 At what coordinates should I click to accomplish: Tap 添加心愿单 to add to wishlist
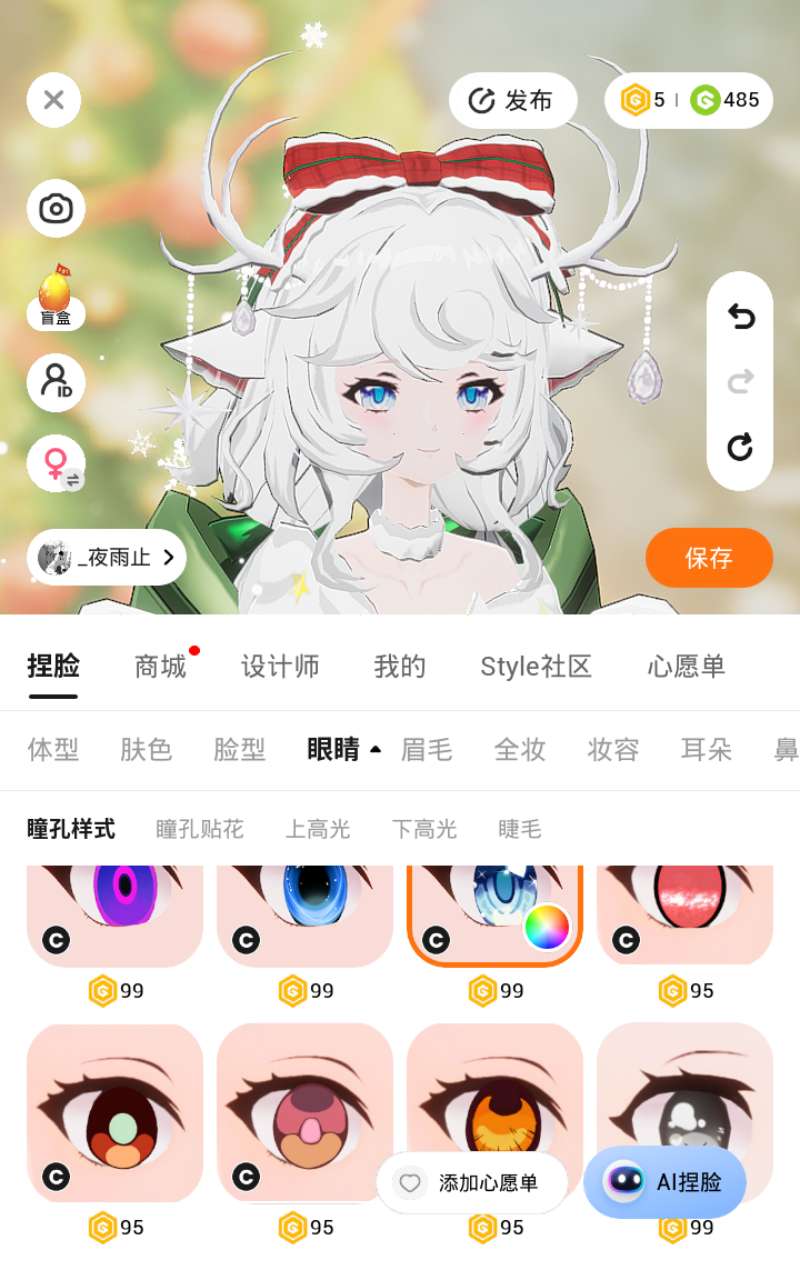pyautogui.click(x=472, y=1183)
